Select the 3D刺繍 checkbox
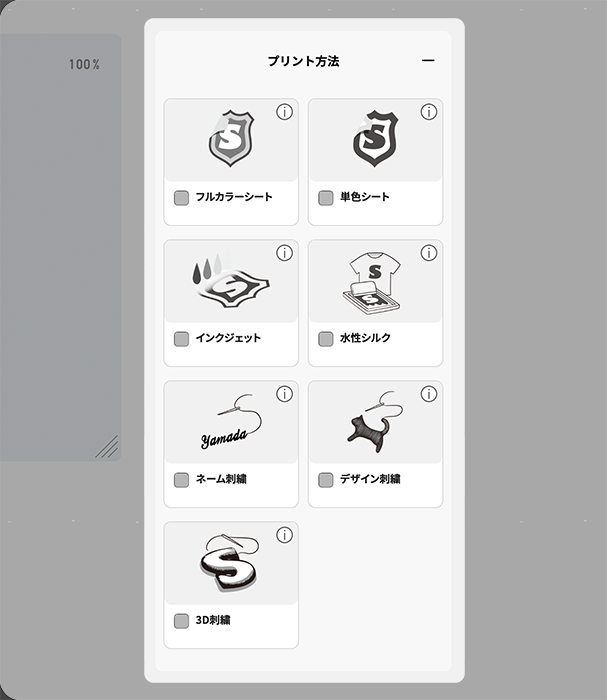 click(x=181, y=621)
